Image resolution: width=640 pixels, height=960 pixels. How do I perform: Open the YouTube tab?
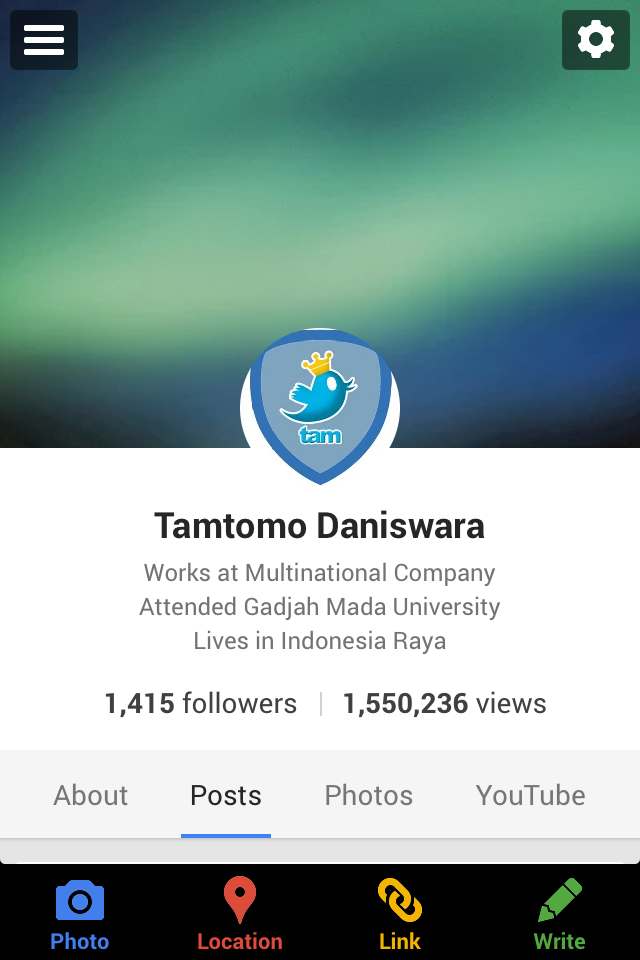530,795
